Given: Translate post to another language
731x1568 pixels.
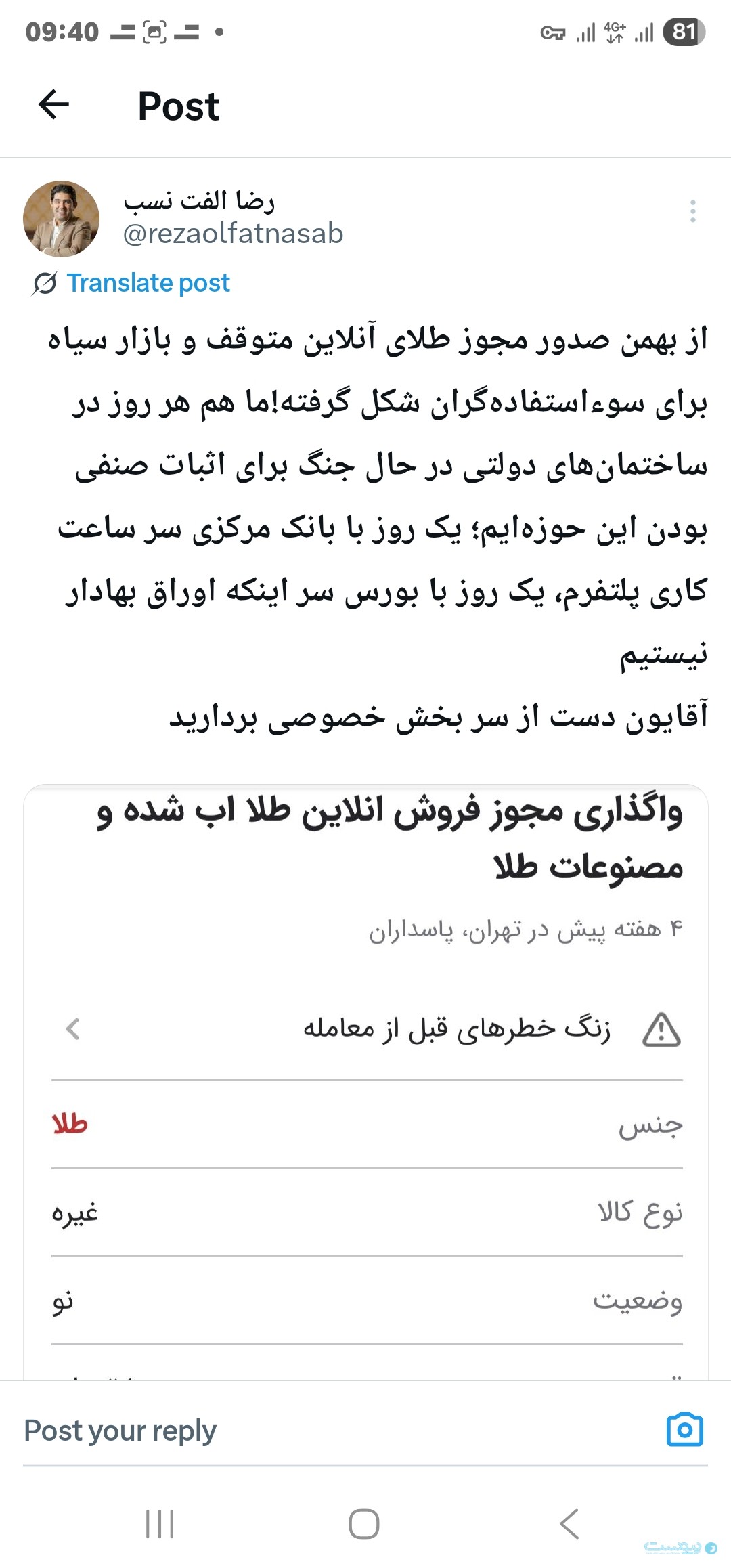Looking at the screenshot, I should click(x=148, y=283).
